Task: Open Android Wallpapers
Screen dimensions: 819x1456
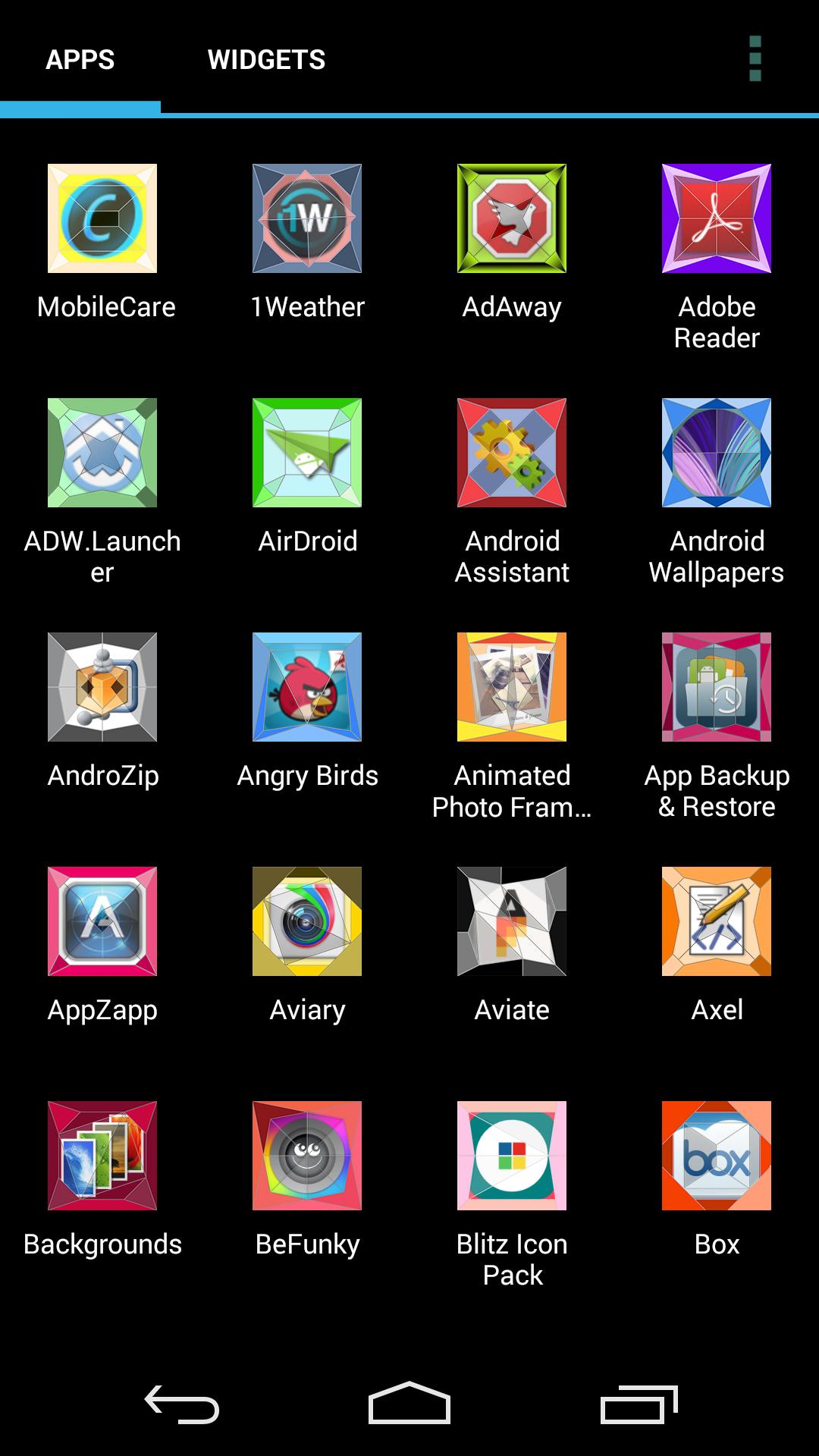Action: click(717, 453)
